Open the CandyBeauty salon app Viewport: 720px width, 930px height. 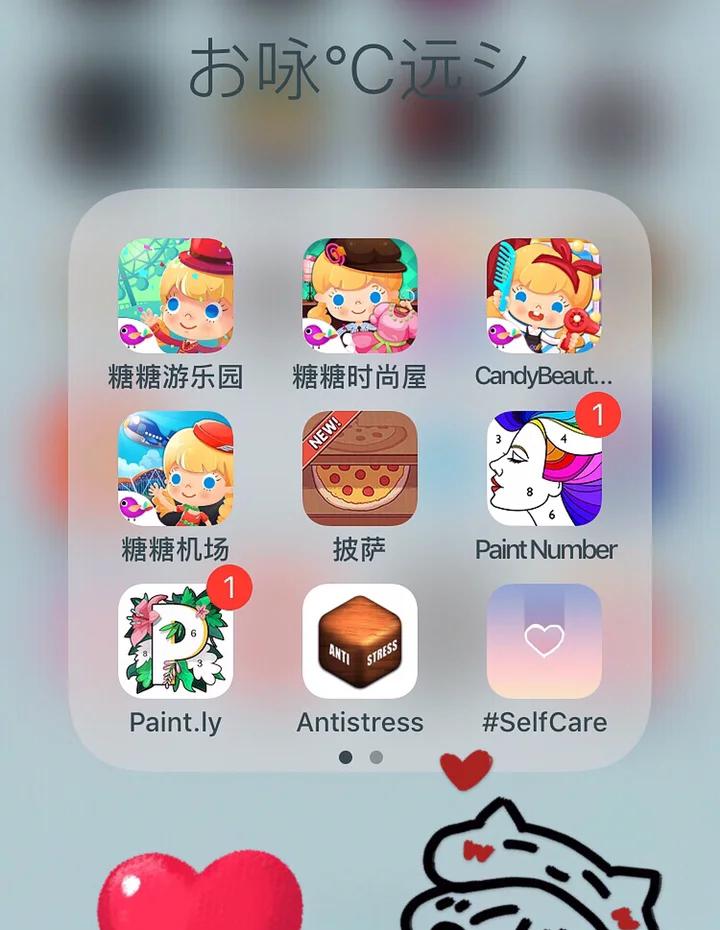coord(544,296)
